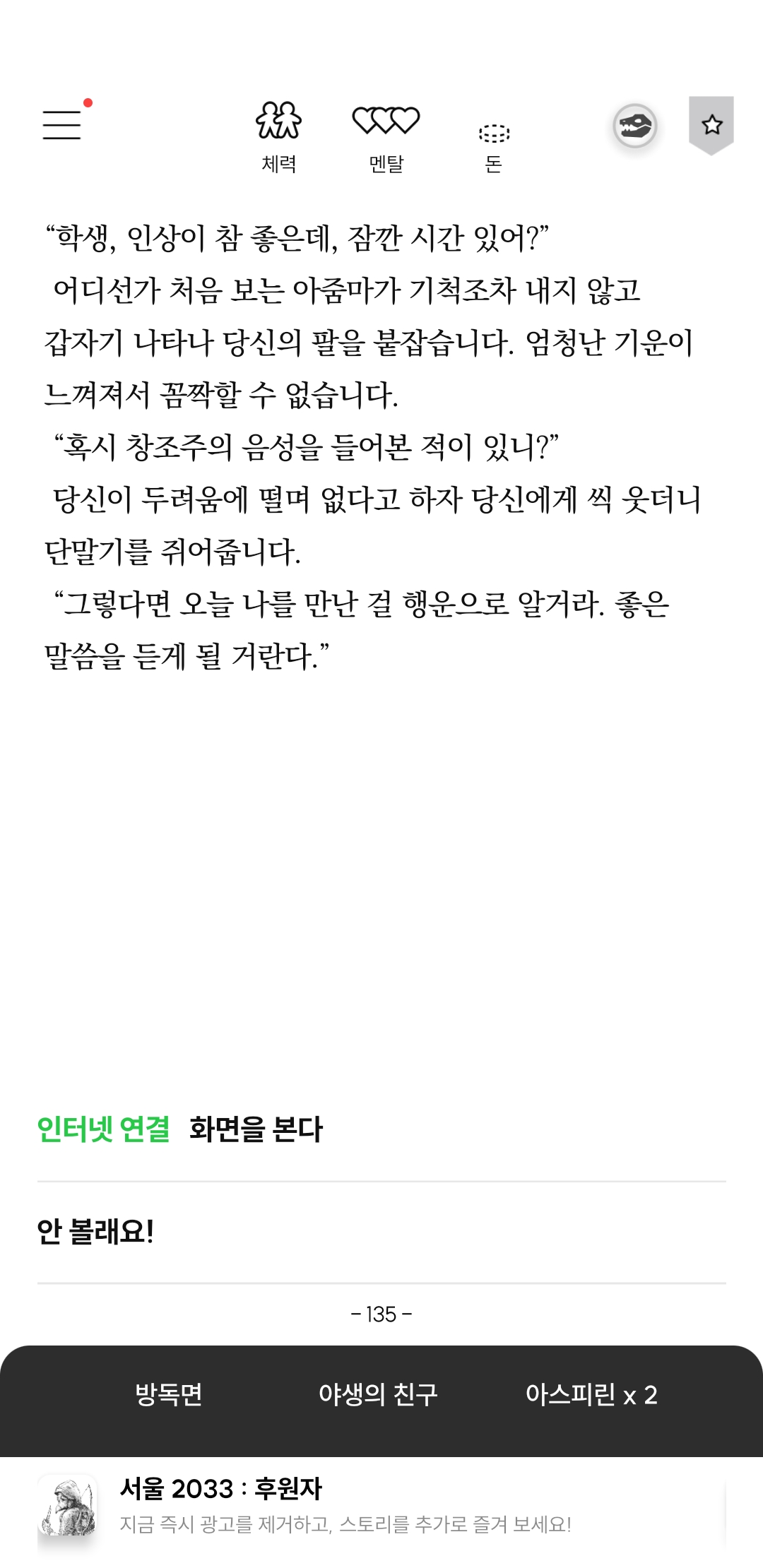Viewport: 763px width, 1568px height.
Task: Select the 방독면 item
Action: [169, 1394]
